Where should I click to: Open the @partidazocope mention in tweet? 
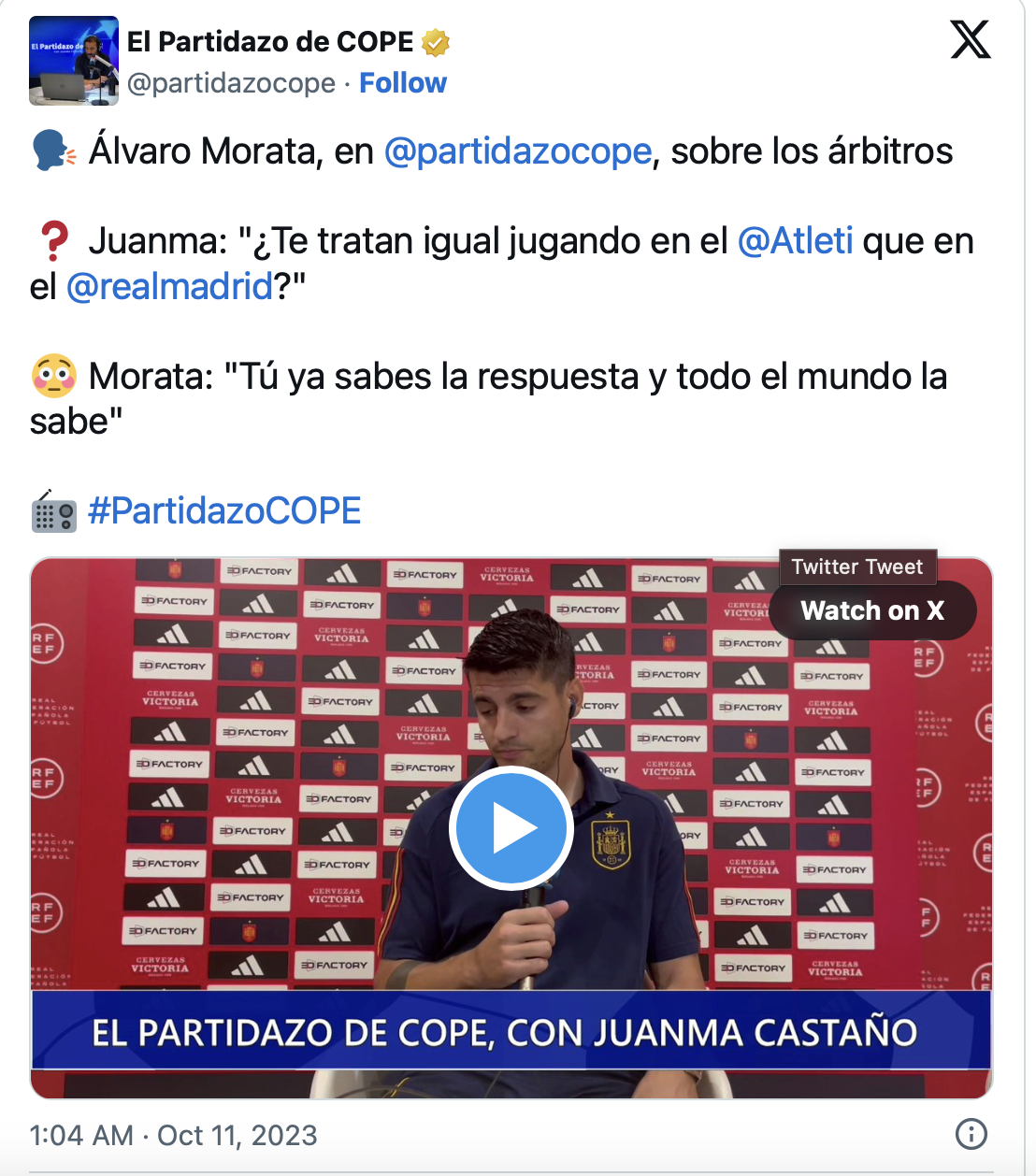click(x=517, y=151)
